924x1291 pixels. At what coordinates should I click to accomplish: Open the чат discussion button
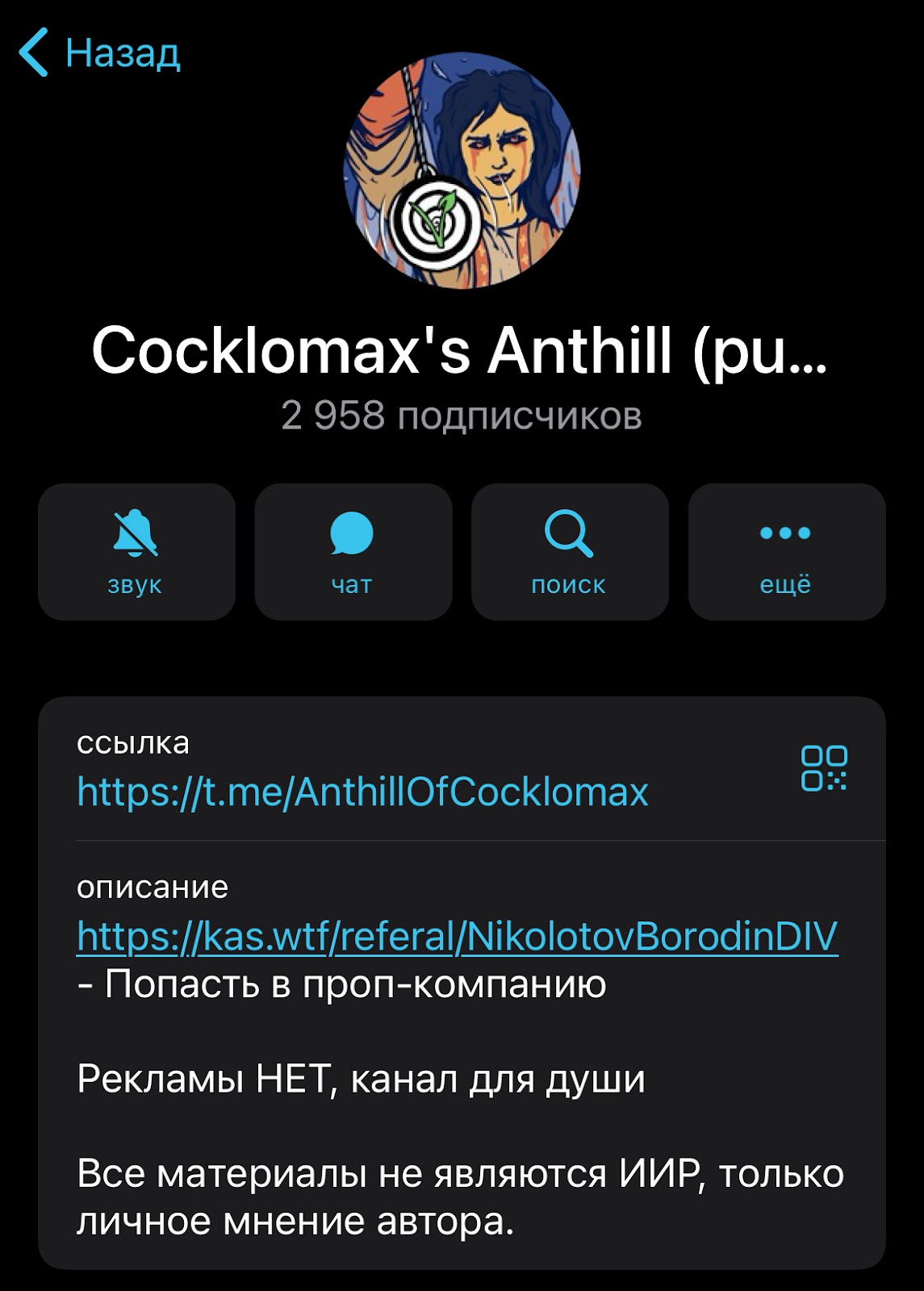(353, 552)
